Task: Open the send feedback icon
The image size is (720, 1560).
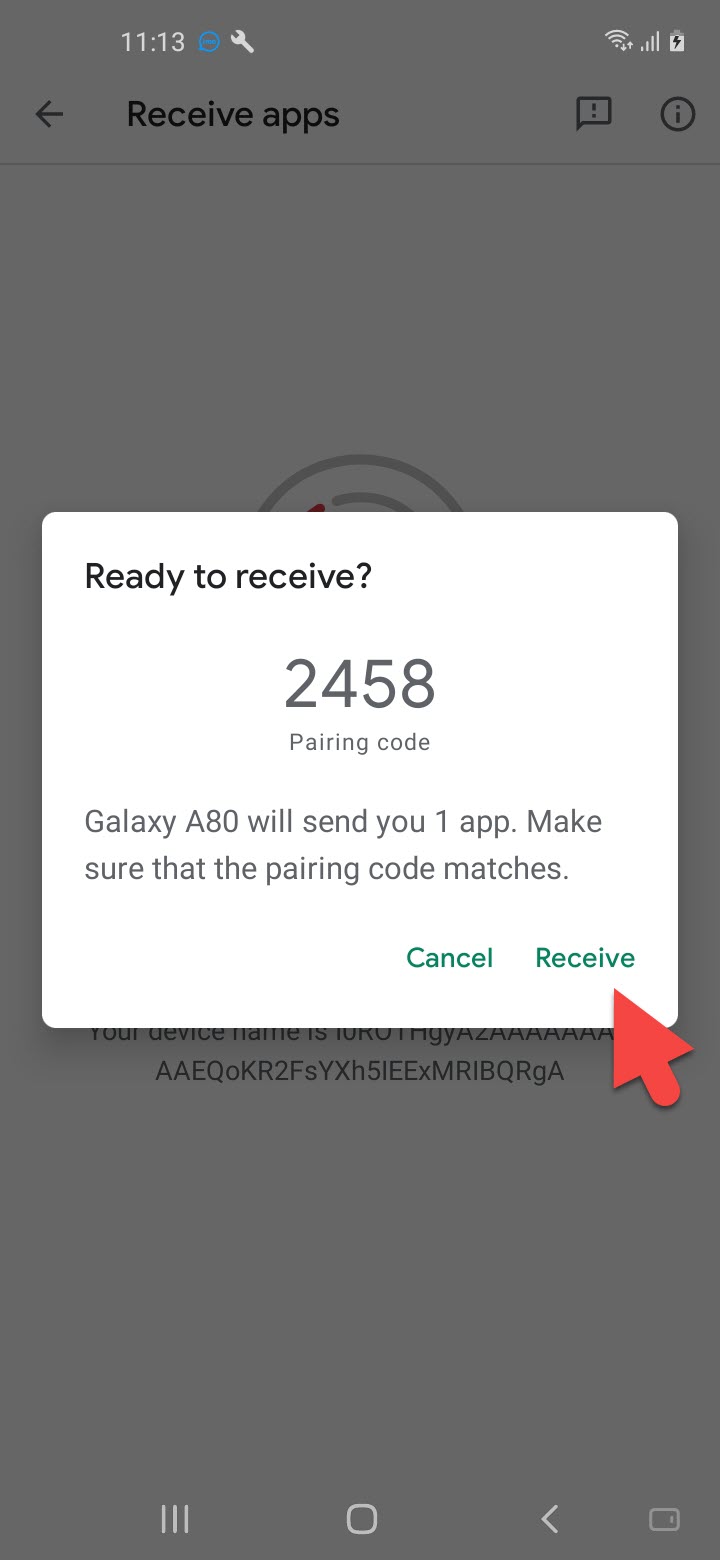Action: point(594,115)
